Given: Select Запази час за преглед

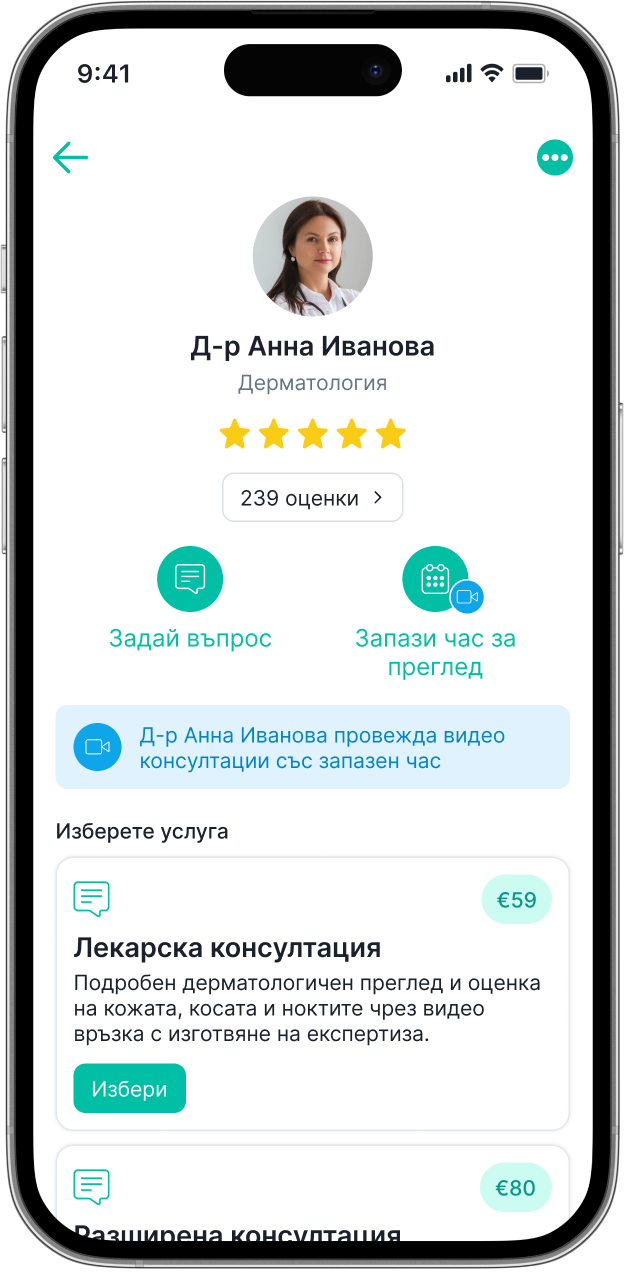Looking at the screenshot, I should click(x=436, y=614).
